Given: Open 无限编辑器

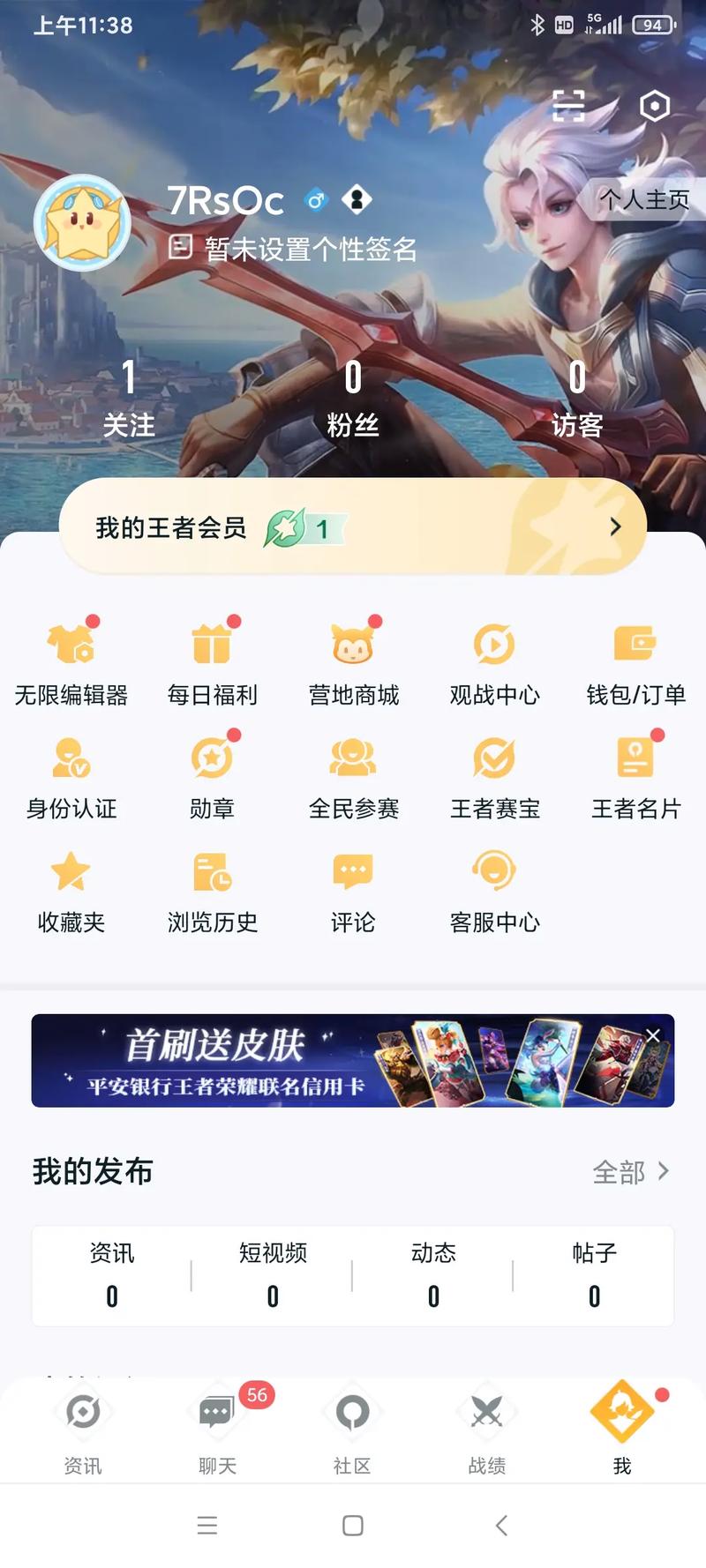Looking at the screenshot, I should 71,663.
